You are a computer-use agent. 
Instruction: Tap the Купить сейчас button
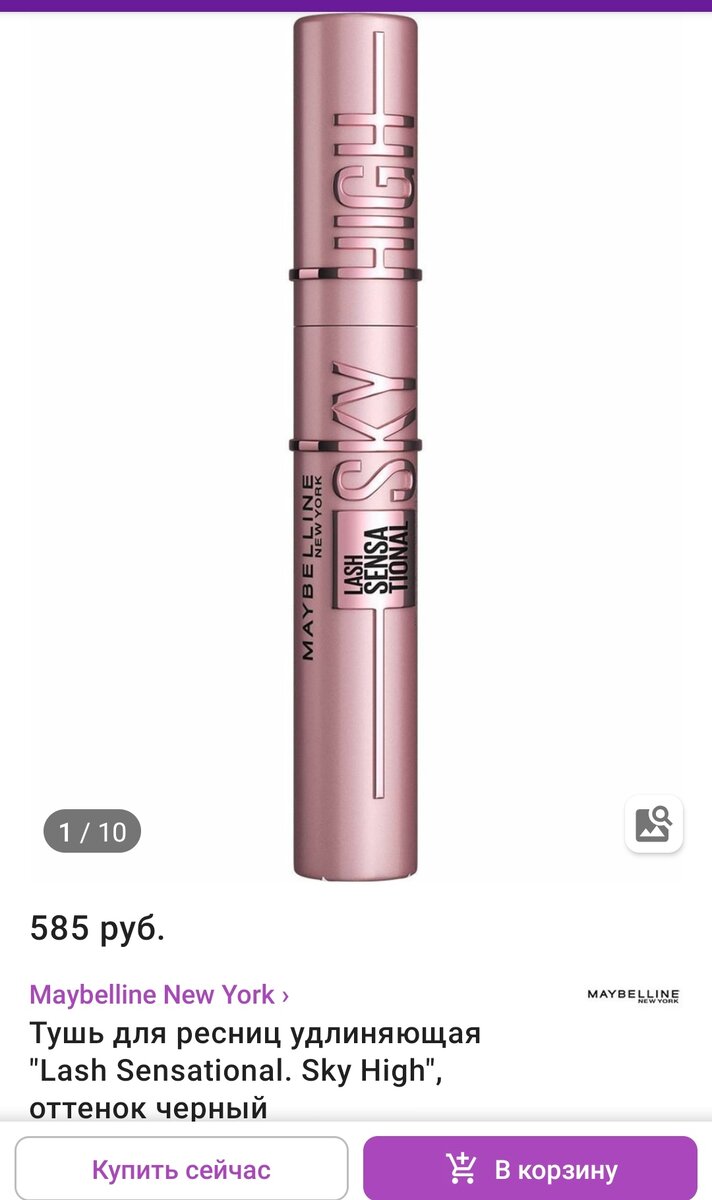click(x=181, y=1169)
